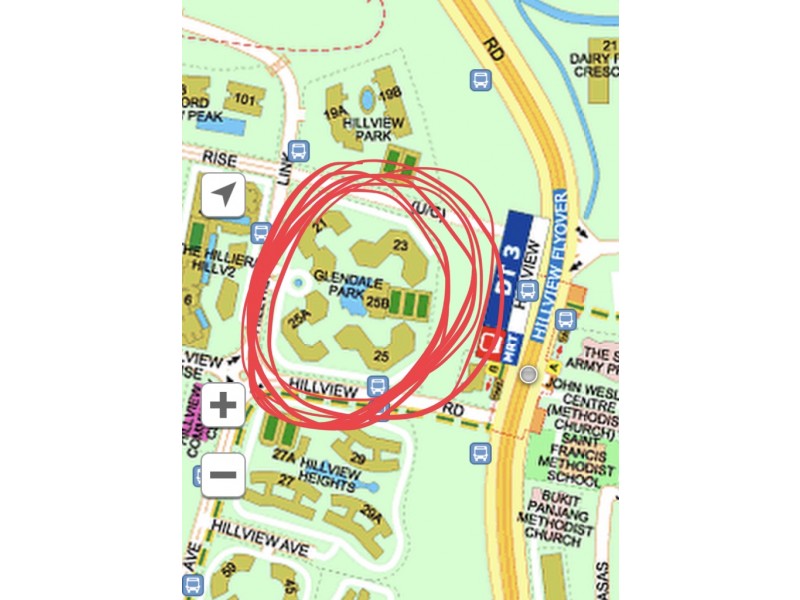Image resolution: width=800 pixels, height=600 pixels.
Task: Zoom in with the plus button
Action: [223, 406]
